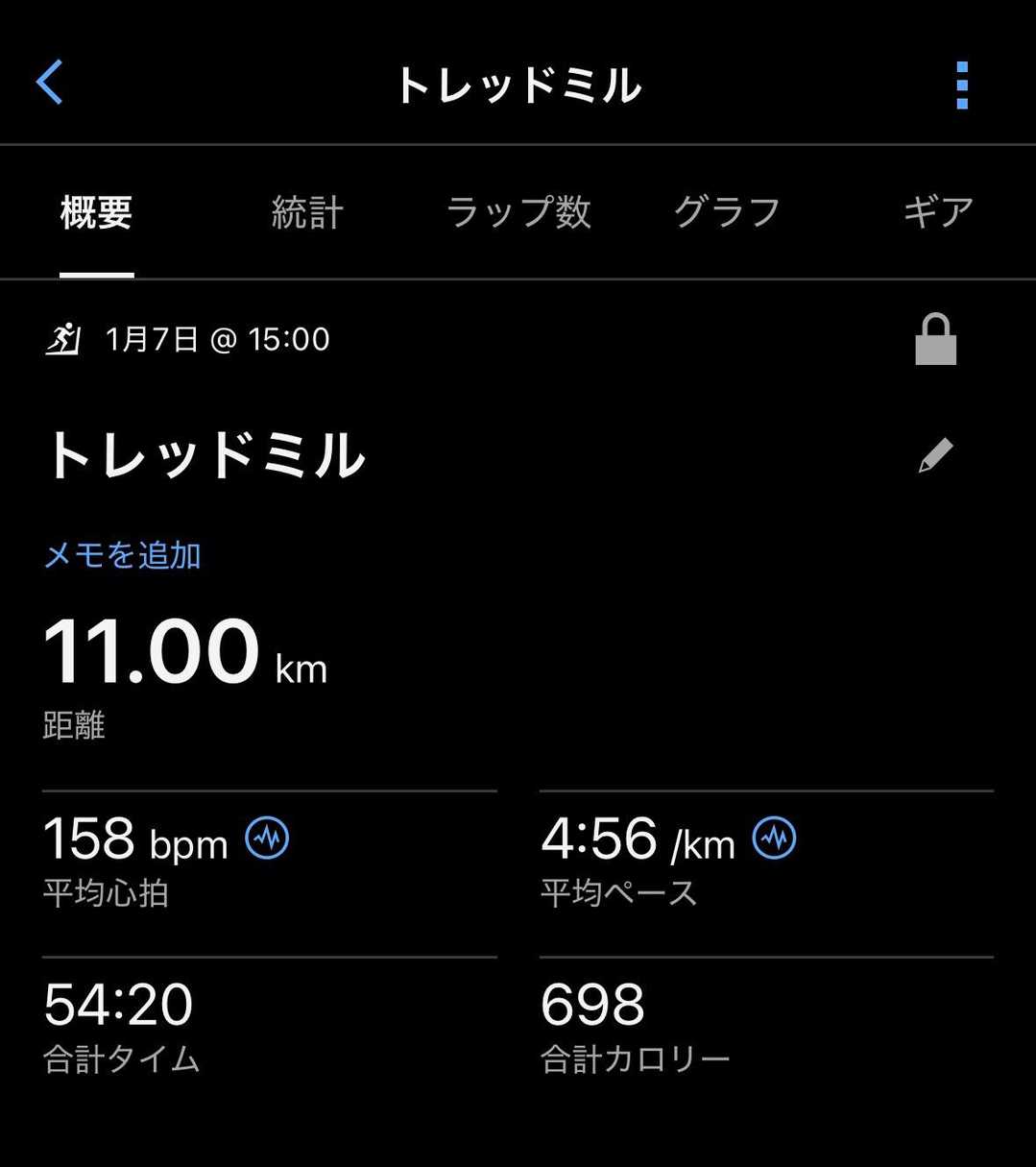Tap the メモを追加 link
The height and width of the screenshot is (1167, 1036).
(x=122, y=555)
